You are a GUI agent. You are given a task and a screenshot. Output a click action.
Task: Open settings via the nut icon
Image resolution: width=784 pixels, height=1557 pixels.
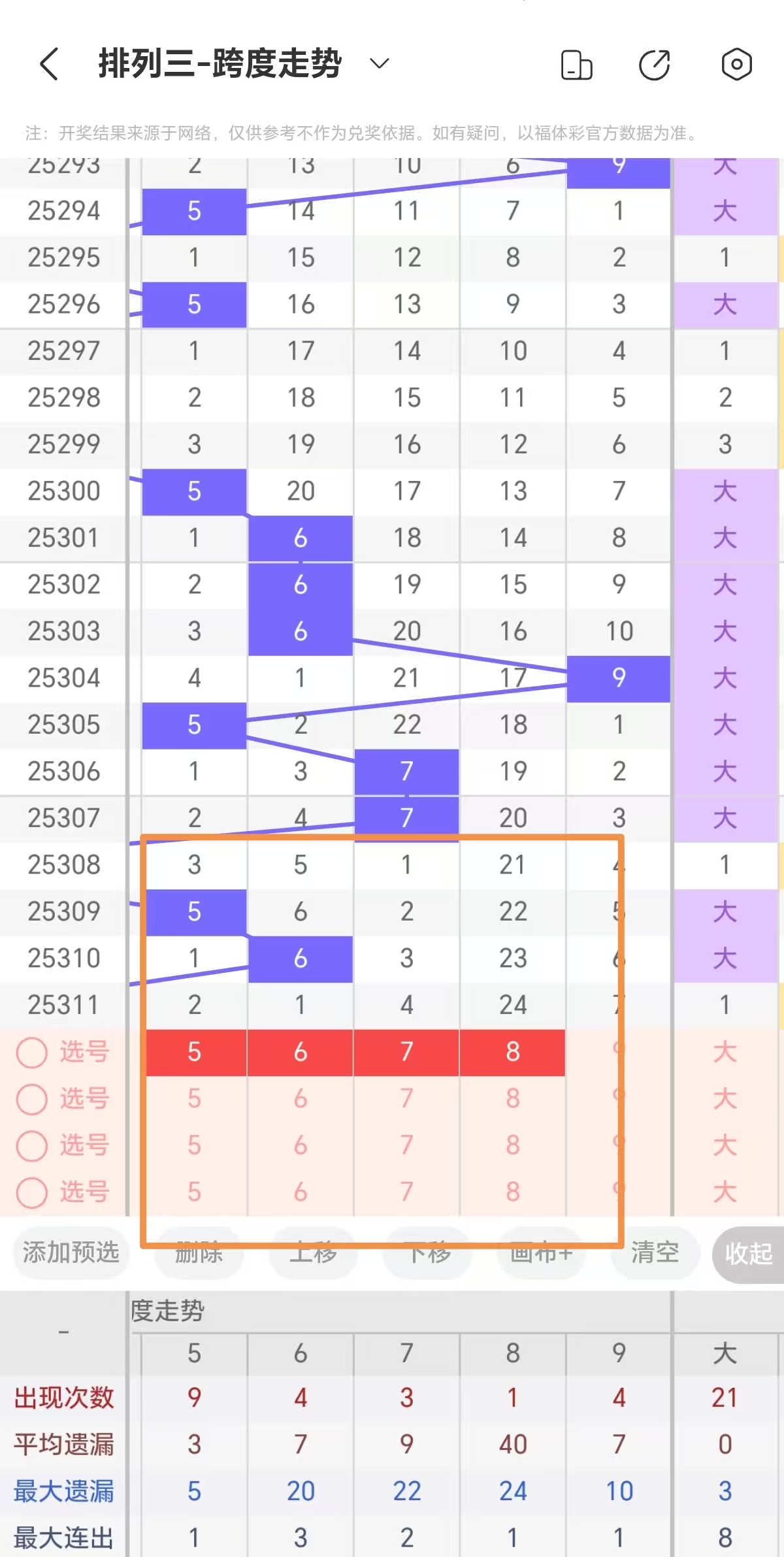[736, 65]
